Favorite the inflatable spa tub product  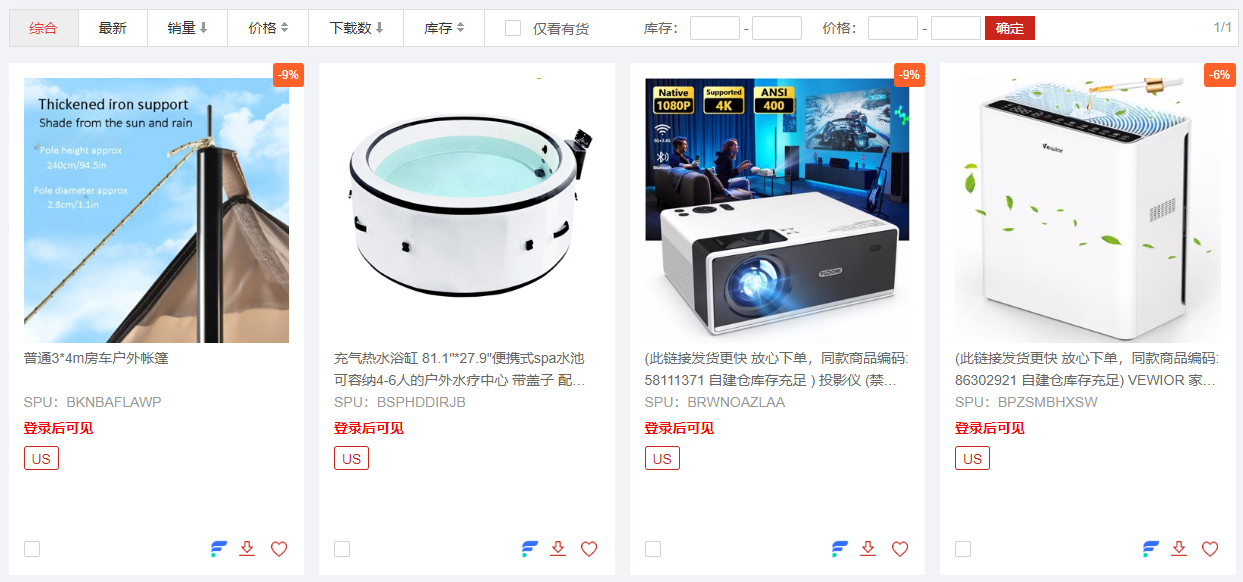[589, 549]
